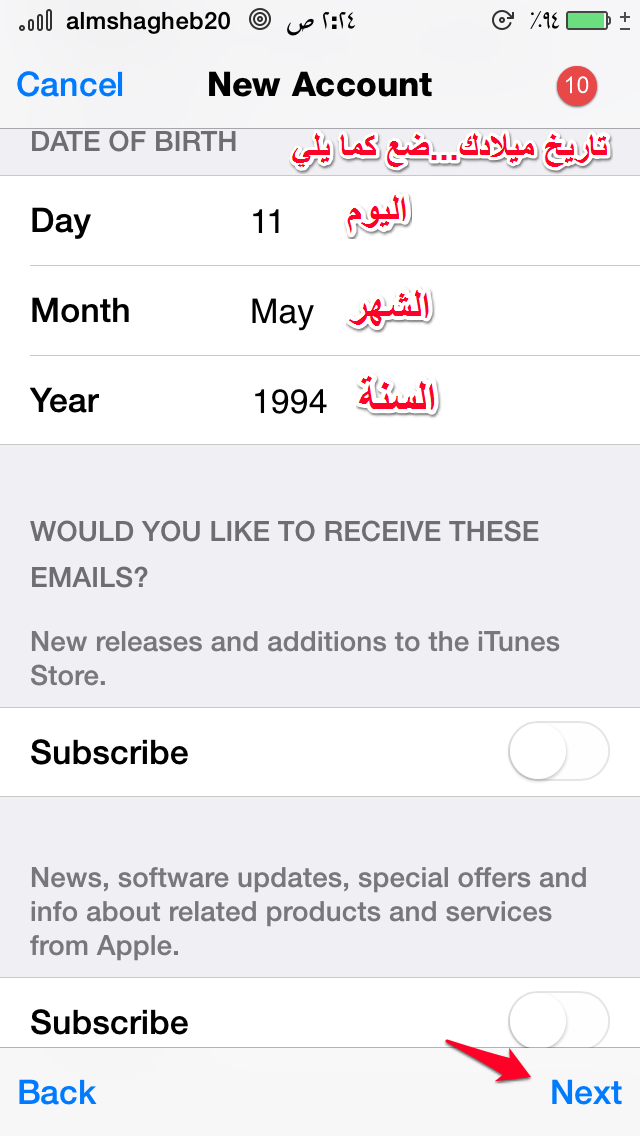Toggle Subscribe for iTunes Store new releases
The image size is (640, 1136).
558,752
